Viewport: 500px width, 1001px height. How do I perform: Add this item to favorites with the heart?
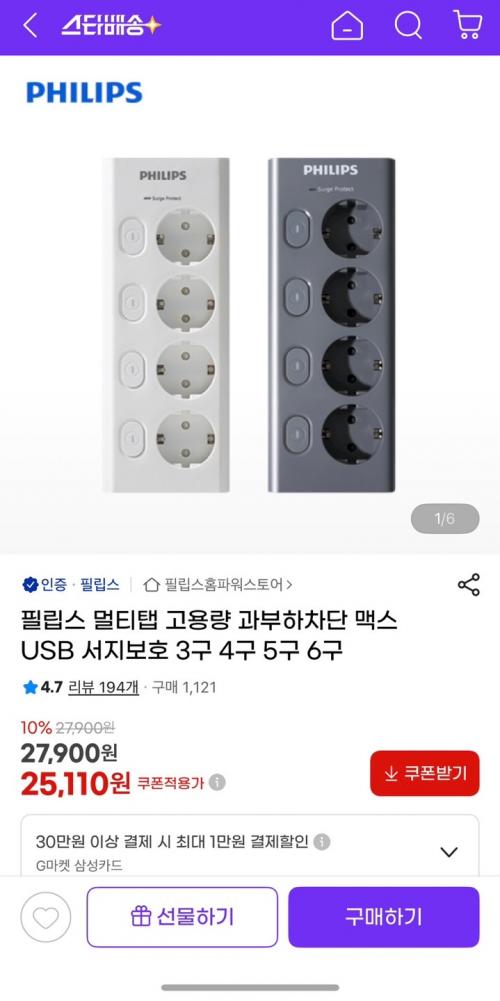45,917
